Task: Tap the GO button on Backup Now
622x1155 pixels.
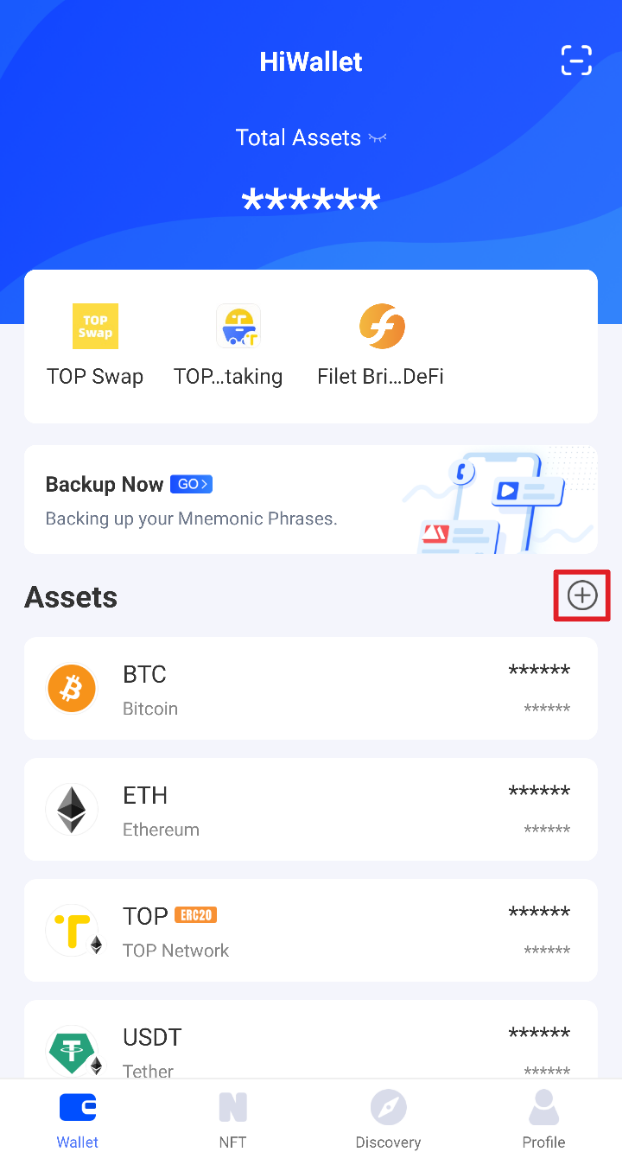Action: [191, 484]
